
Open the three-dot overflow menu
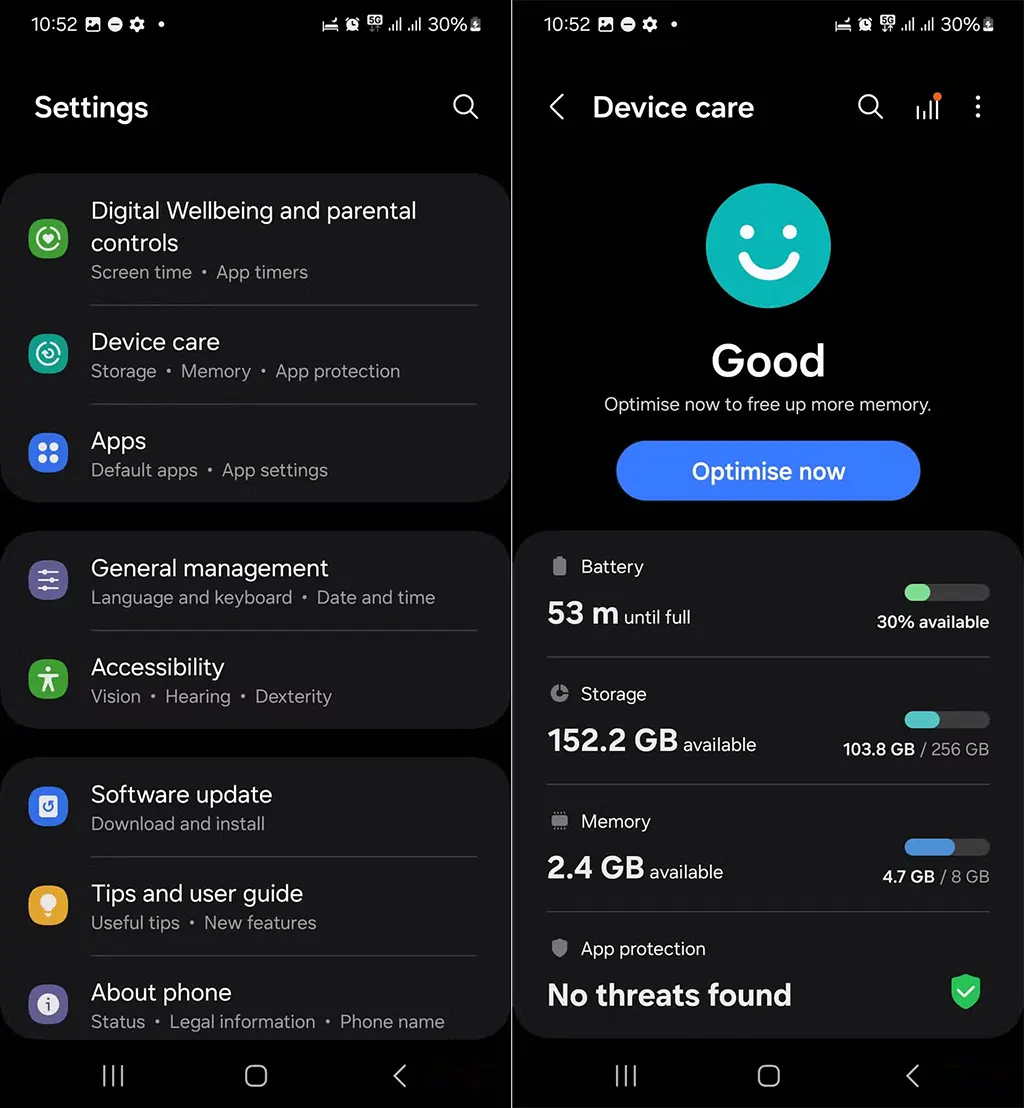pyautogui.click(x=978, y=107)
